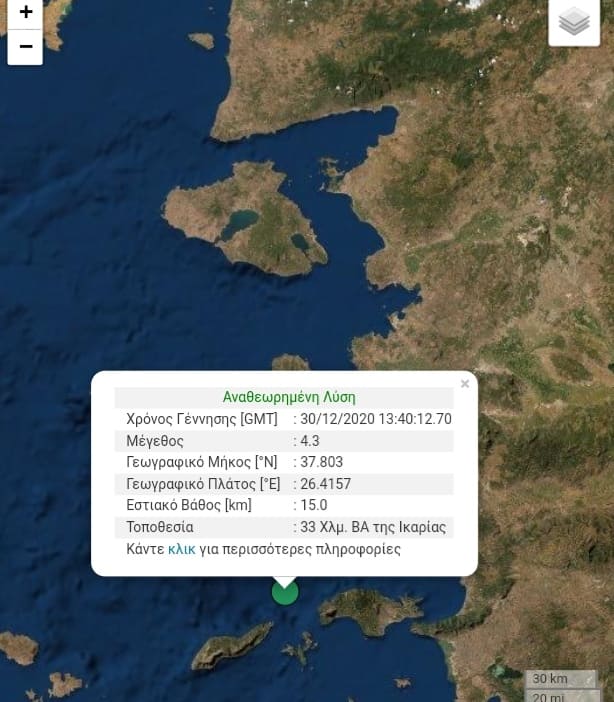Zoom out of the map

pyautogui.click(x=25, y=47)
